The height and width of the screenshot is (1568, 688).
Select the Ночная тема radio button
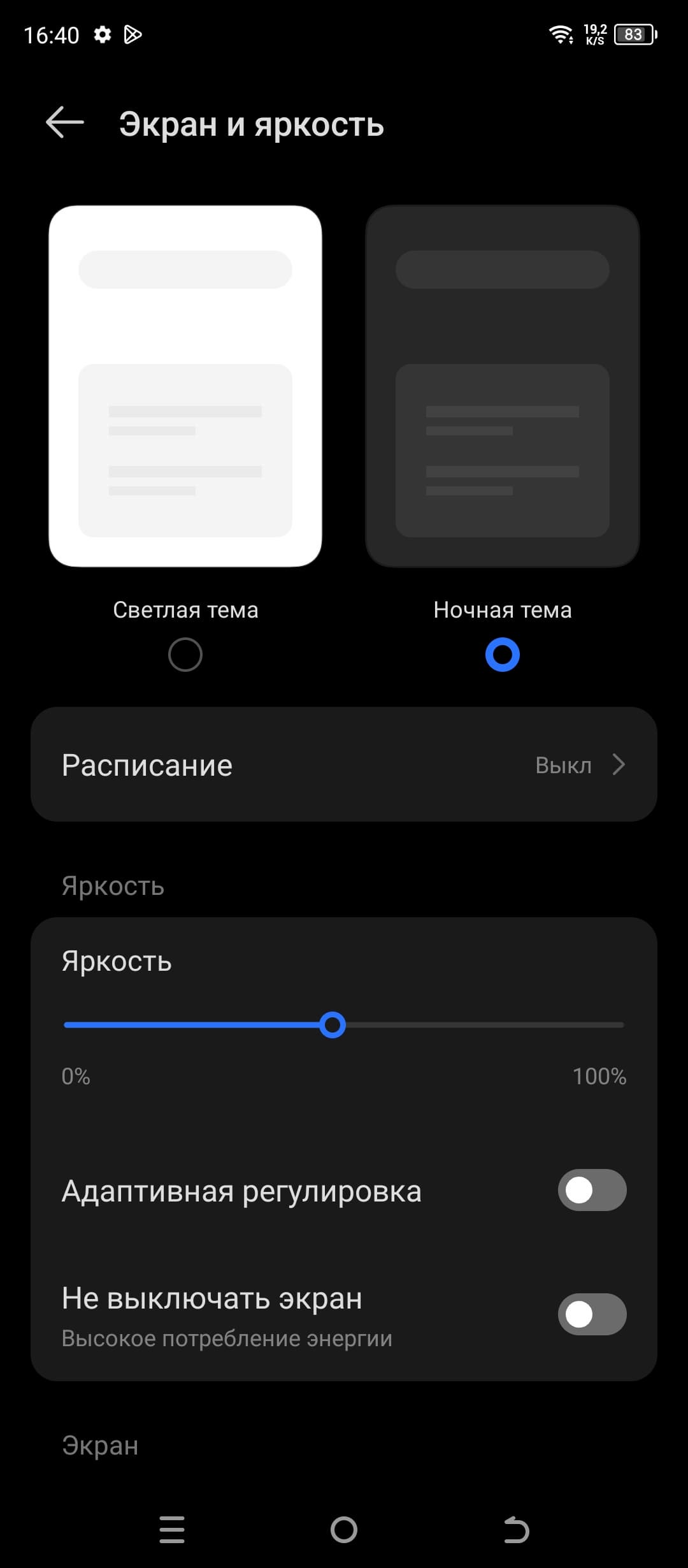coord(502,655)
